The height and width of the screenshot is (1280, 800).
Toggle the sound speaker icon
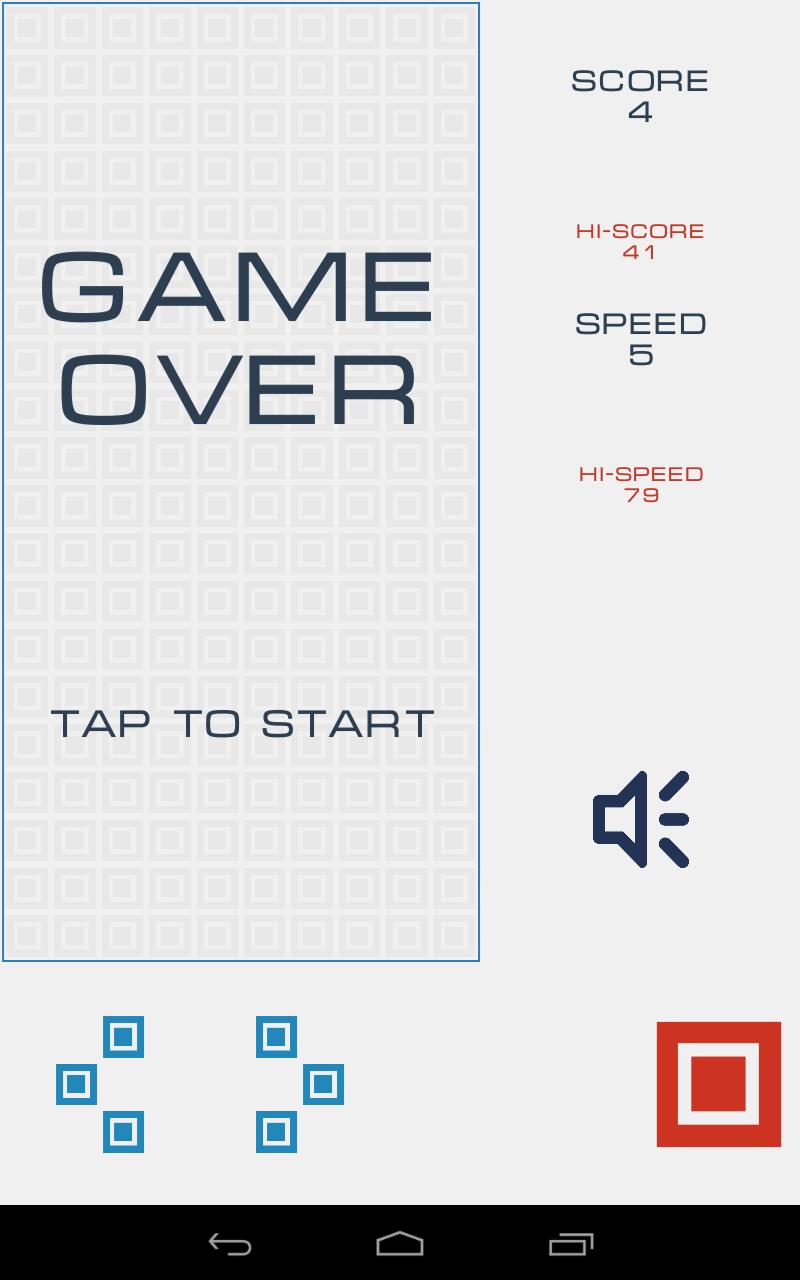(641, 819)
